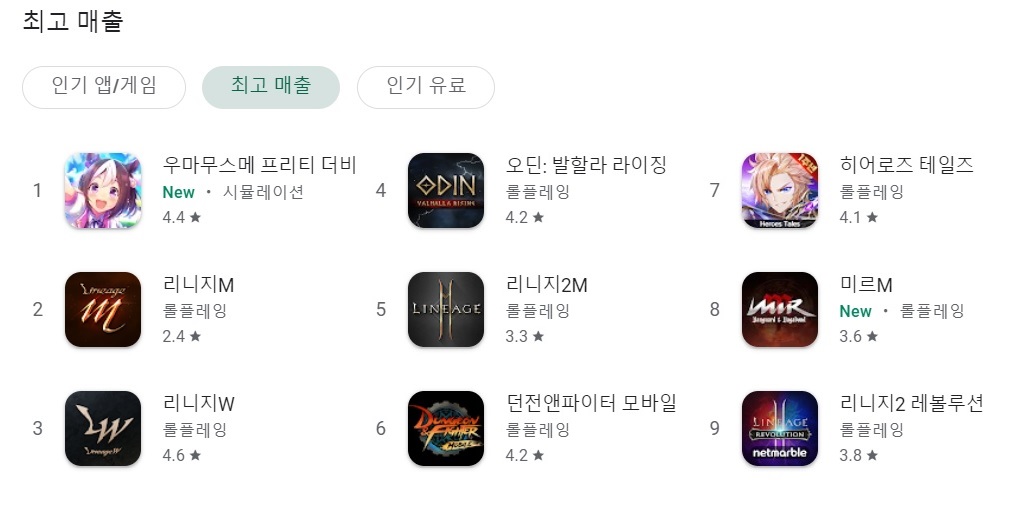This screenshot has height=530, width=1028.
Task: Open the 리니지W listing
Action: coord(198,404)
